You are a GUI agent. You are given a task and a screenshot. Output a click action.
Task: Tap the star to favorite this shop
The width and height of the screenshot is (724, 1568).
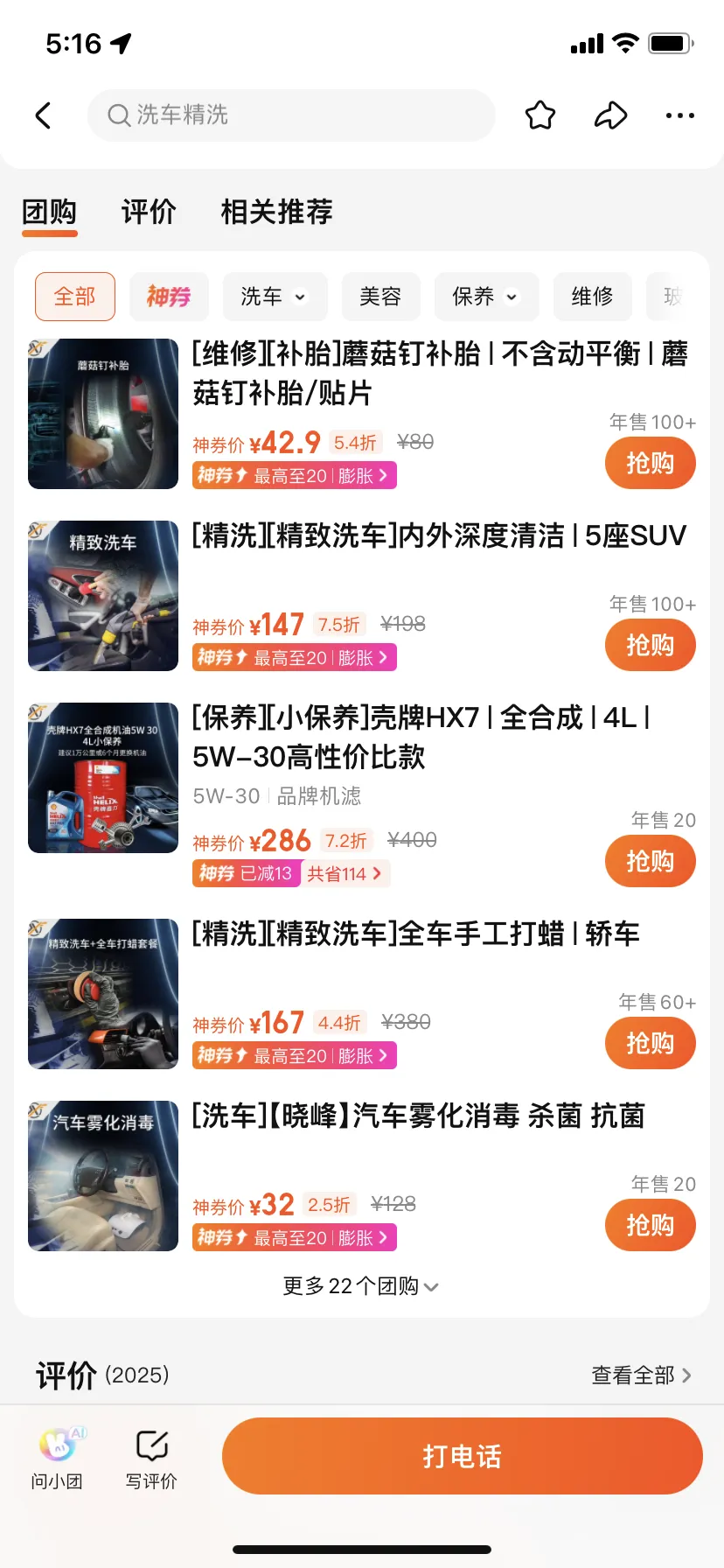(x=540, y=115)
